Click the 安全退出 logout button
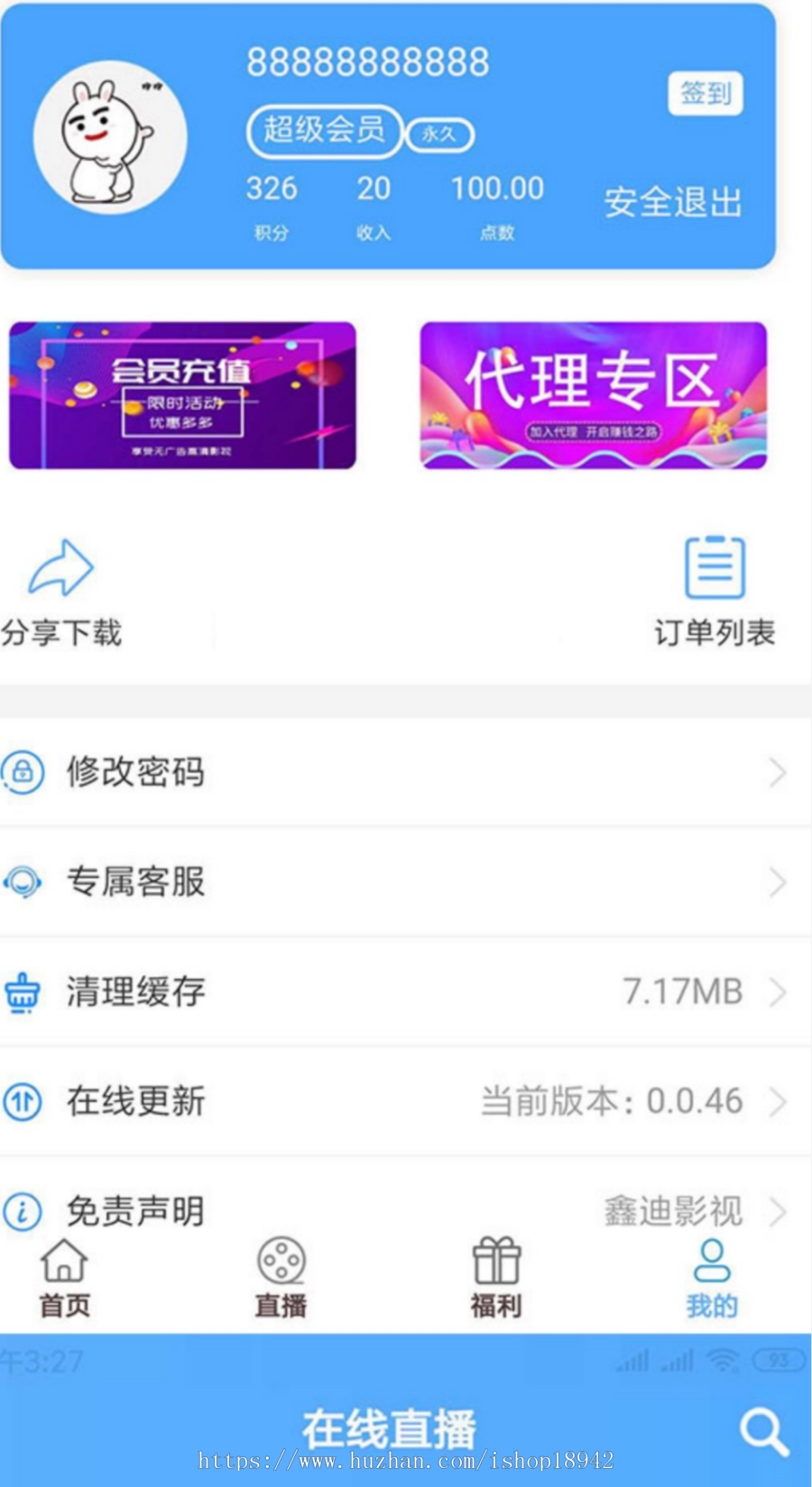Viewport: 812px width, 1487px height. (x=675, y=205)
